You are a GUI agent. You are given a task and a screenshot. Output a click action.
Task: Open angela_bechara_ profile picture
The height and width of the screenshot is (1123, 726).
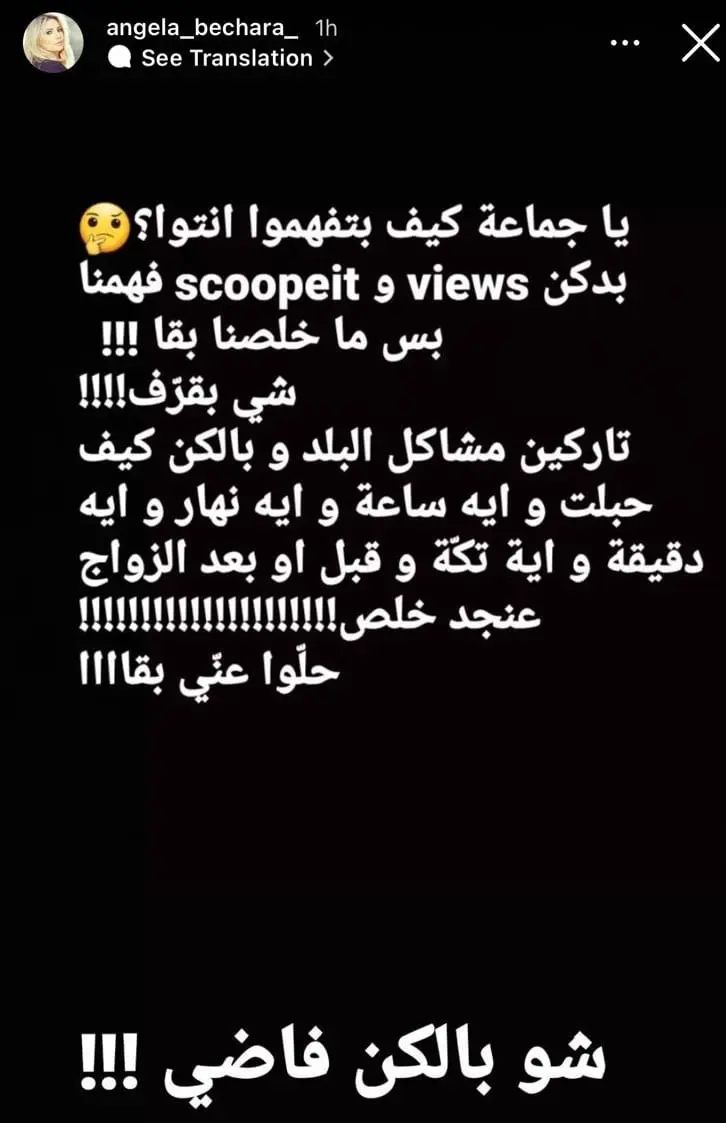click(x=52, y=43)
